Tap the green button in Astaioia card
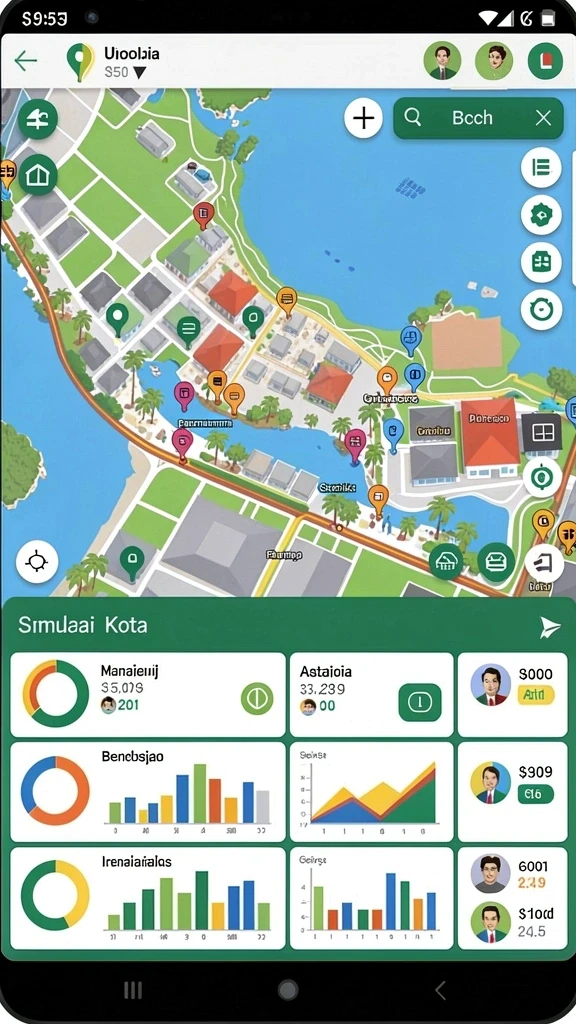The image size is (576, 1024). (x=419, y=702)
